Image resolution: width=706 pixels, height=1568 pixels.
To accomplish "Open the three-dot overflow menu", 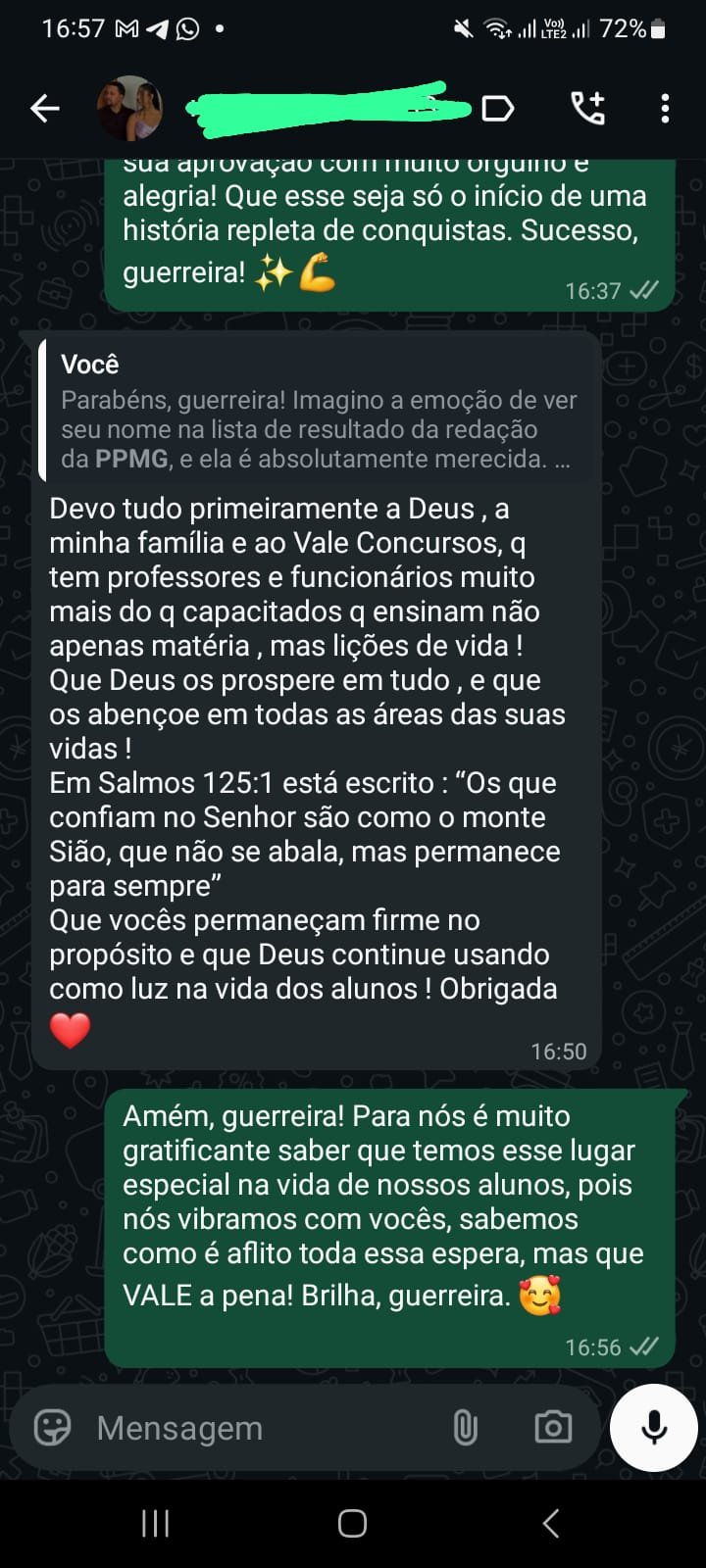I will point(665,109).
